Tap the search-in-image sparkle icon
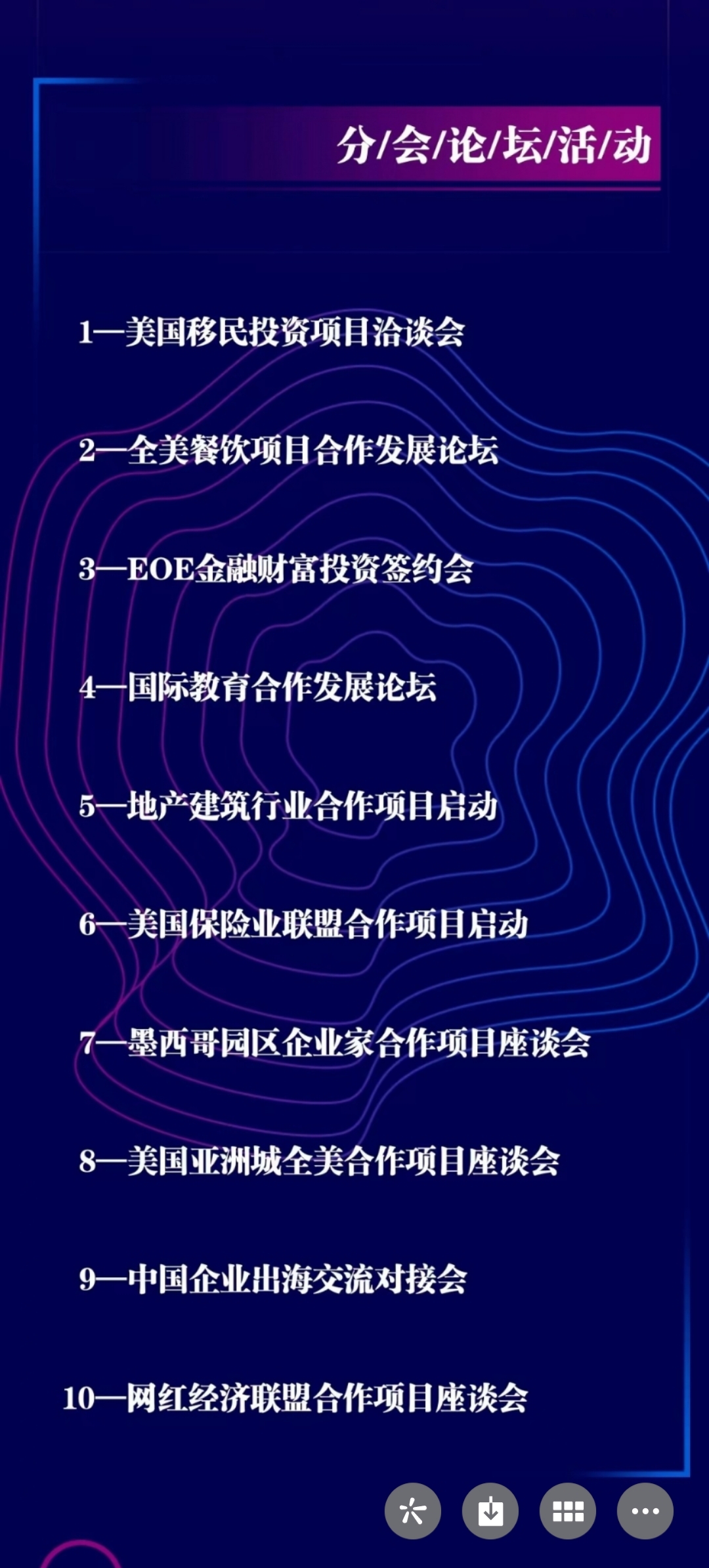709x1568 pixels. point(412,1511)
